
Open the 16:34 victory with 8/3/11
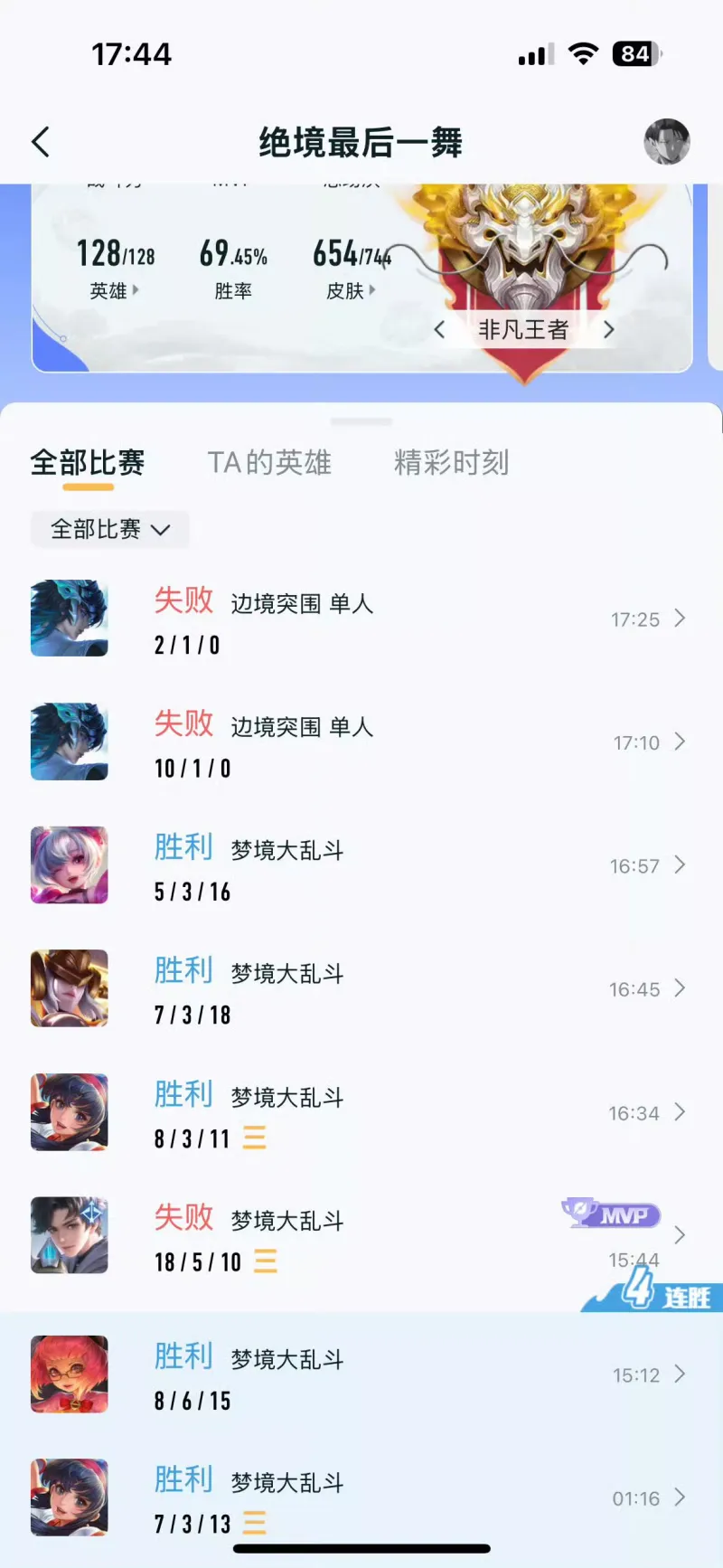coord(361,1112)
